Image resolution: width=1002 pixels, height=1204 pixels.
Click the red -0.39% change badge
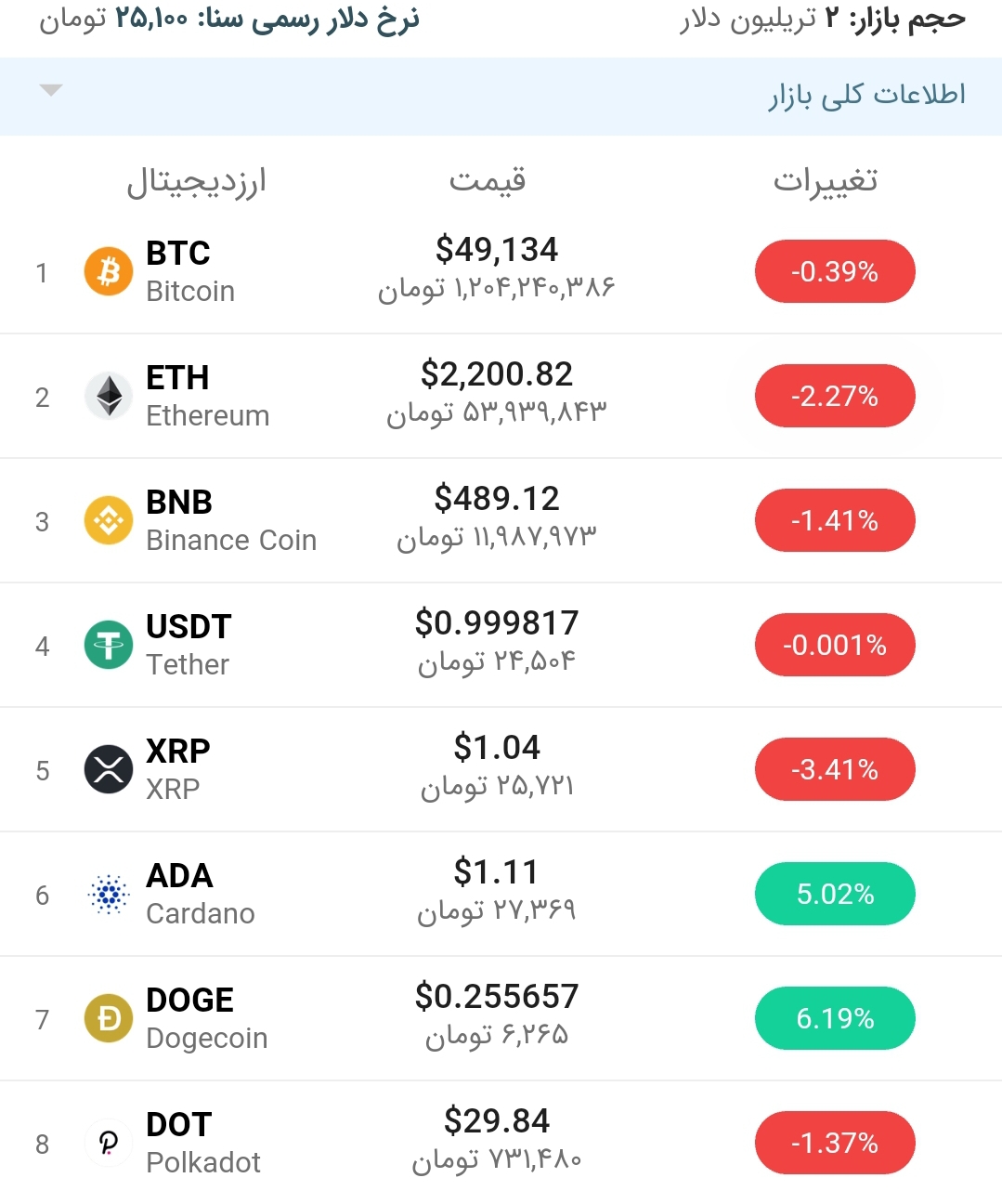[x=834, y=271]
